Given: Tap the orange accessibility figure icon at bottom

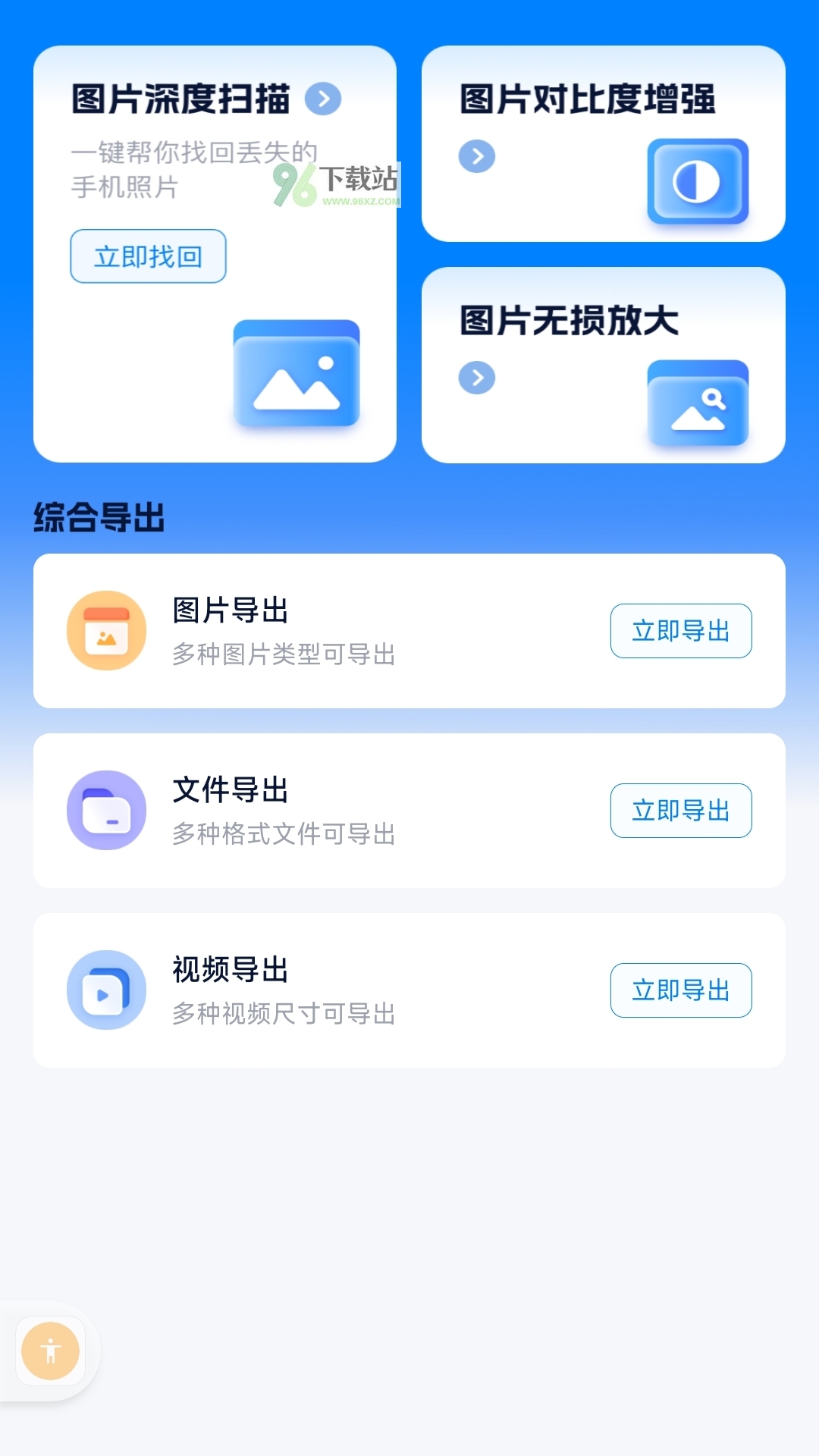Looking at the screenshot, I should point(52,1351).
